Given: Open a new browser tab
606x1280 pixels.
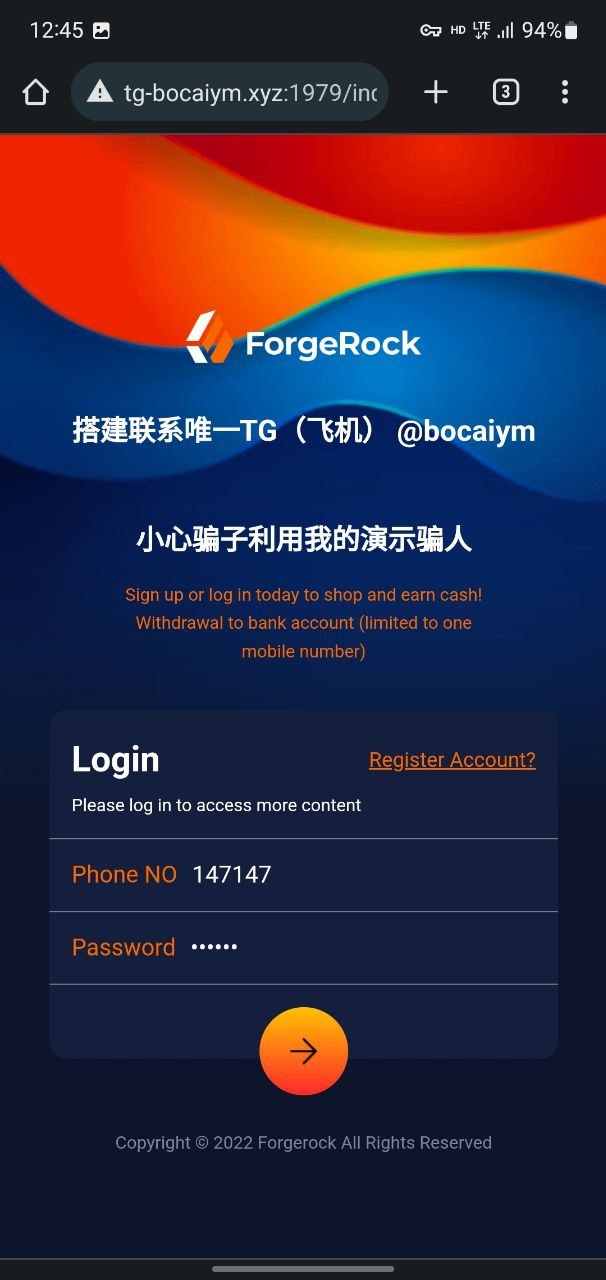Looking at the screenshot, I should [436, 93].
